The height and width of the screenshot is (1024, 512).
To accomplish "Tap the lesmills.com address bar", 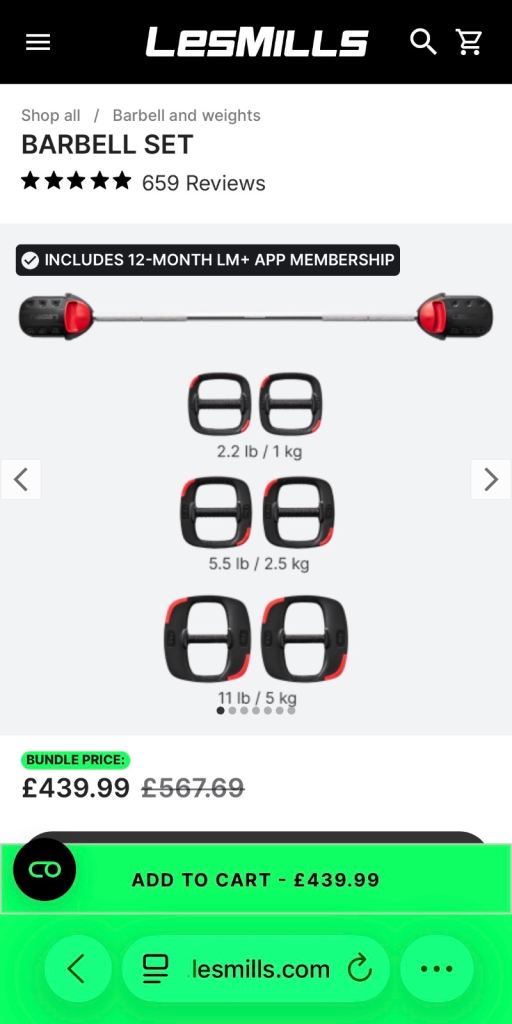I will coord(256,968).
